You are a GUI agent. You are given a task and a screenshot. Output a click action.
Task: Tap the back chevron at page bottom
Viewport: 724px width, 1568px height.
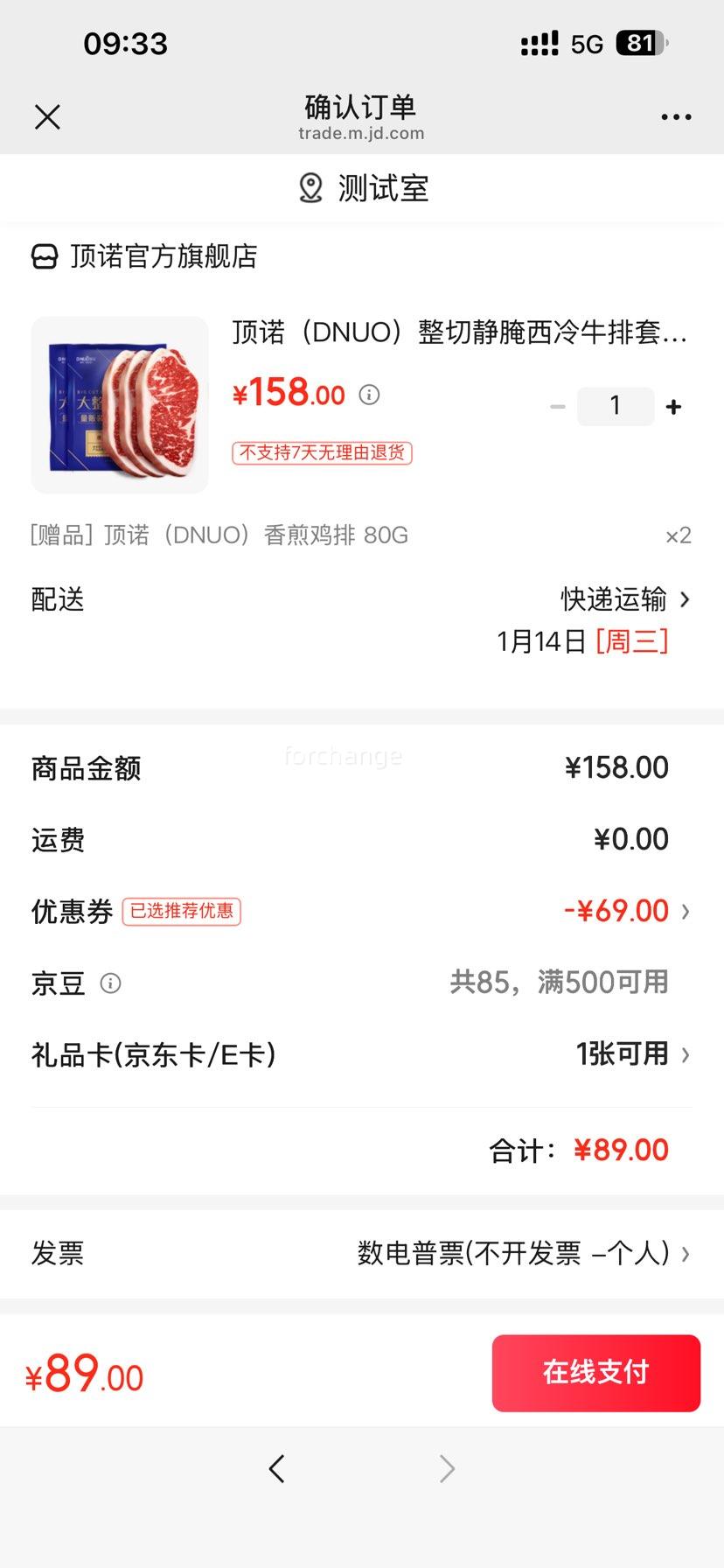click(x=277, y=1468)
